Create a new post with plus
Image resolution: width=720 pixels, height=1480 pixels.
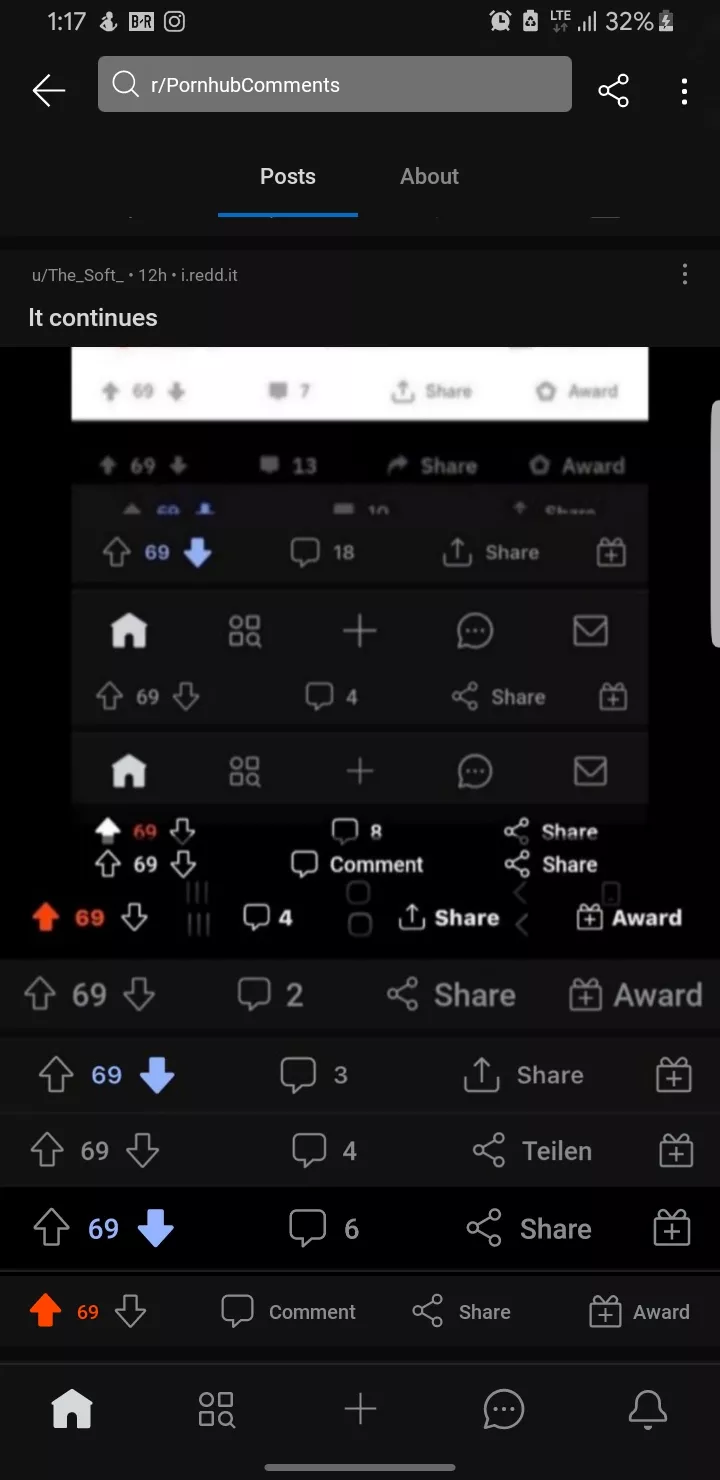(360, 1409)
